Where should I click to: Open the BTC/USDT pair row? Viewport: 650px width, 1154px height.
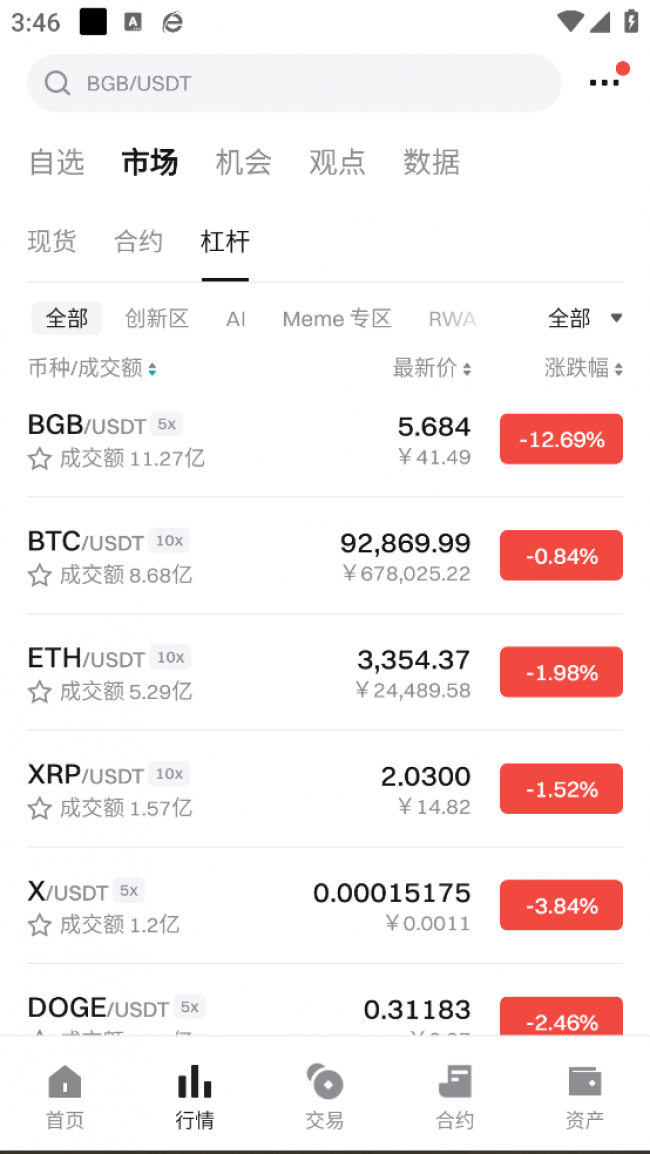[250, 556]
